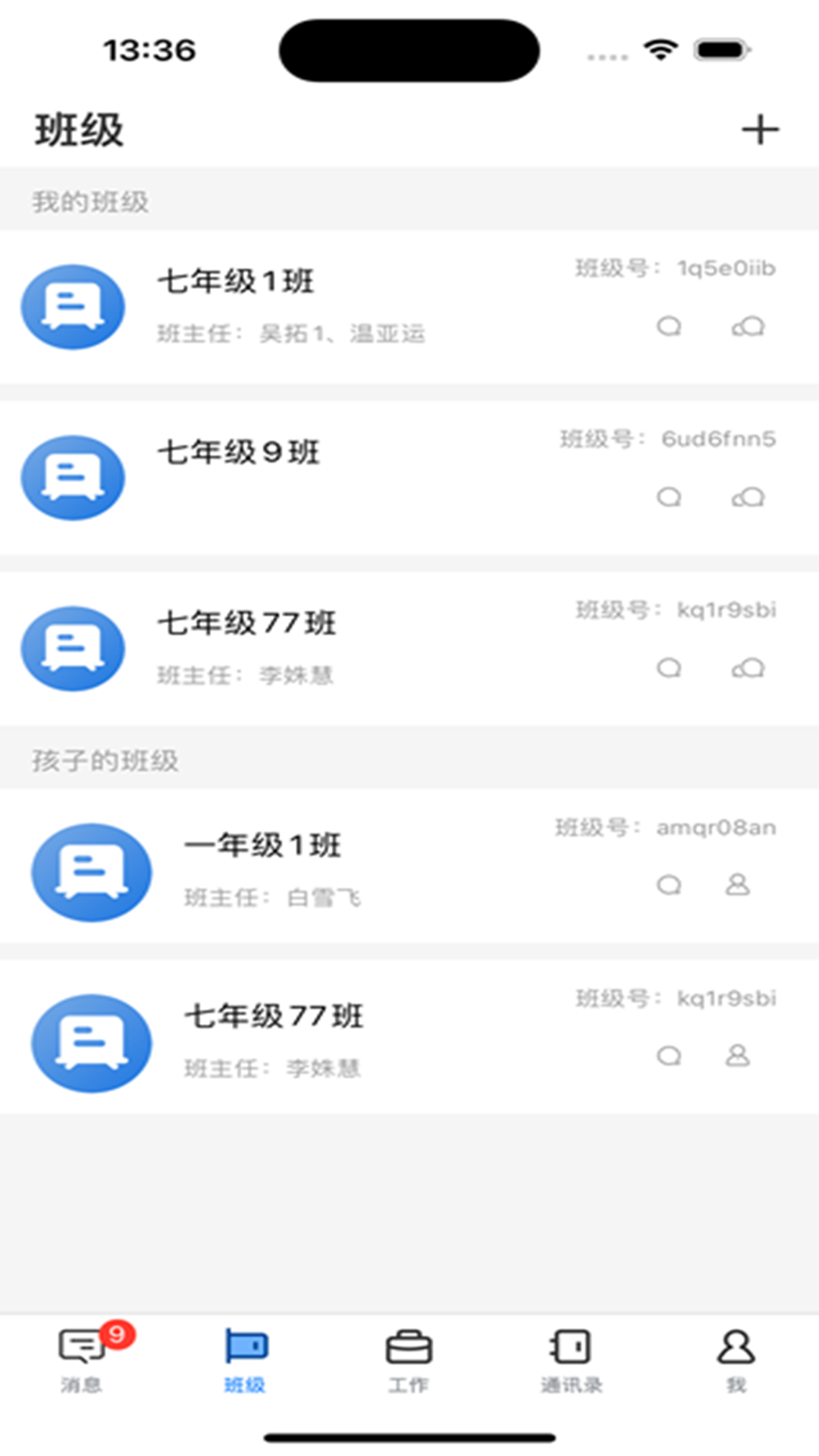Open 七年级77班 under 孩子的班级
This screenshot has width=819, height=1456.
(x=274, y=1016)
